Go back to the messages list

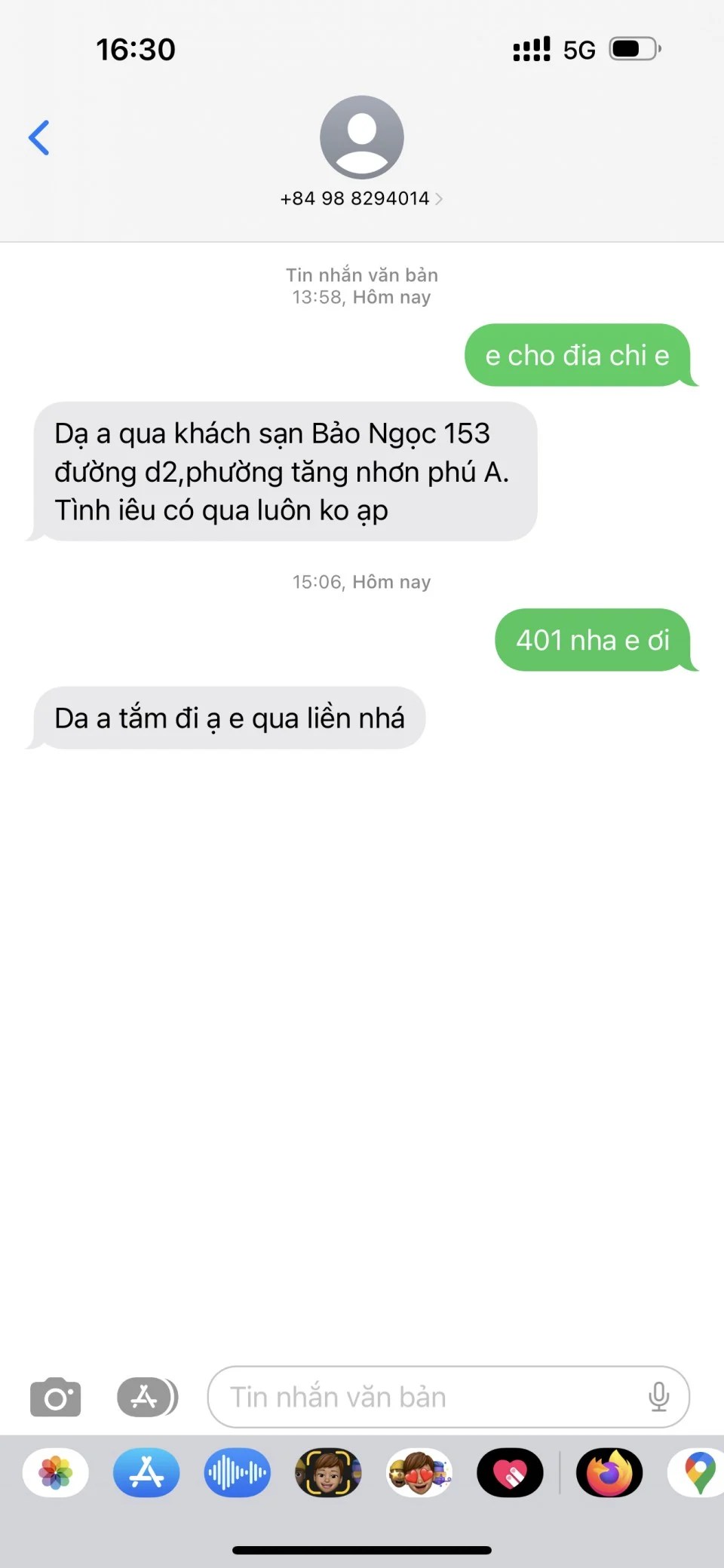39,138
